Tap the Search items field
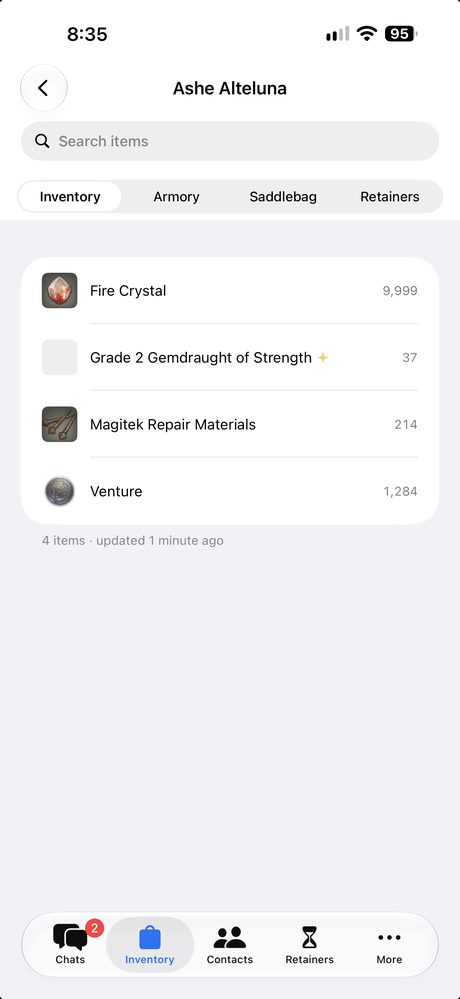The width and height of the screenshot is (460, 999). click(x=230, y=141)
